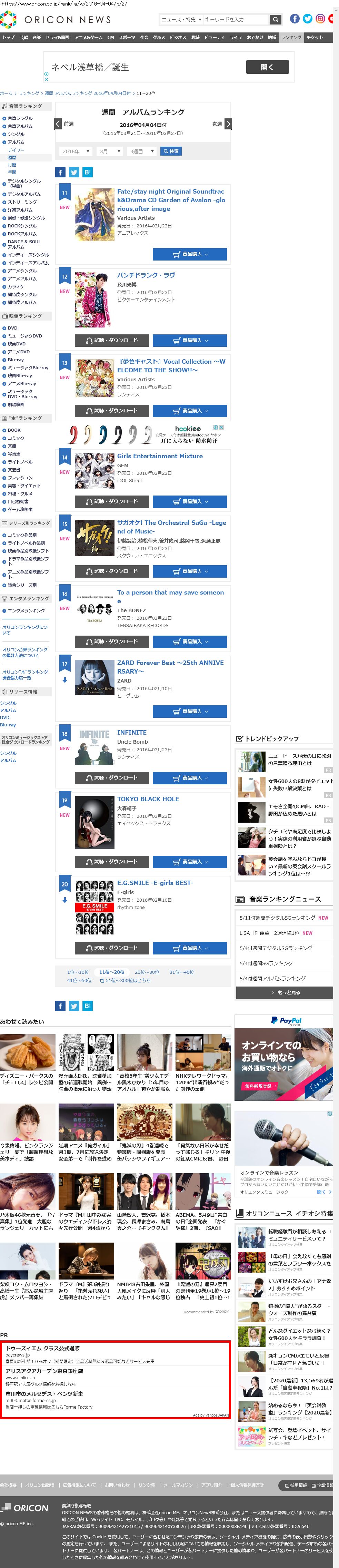Tap 商品購入 for Fate/stay night soundtrack
This screenshot has width=339, height=1568.
click(x=189, y=254)
